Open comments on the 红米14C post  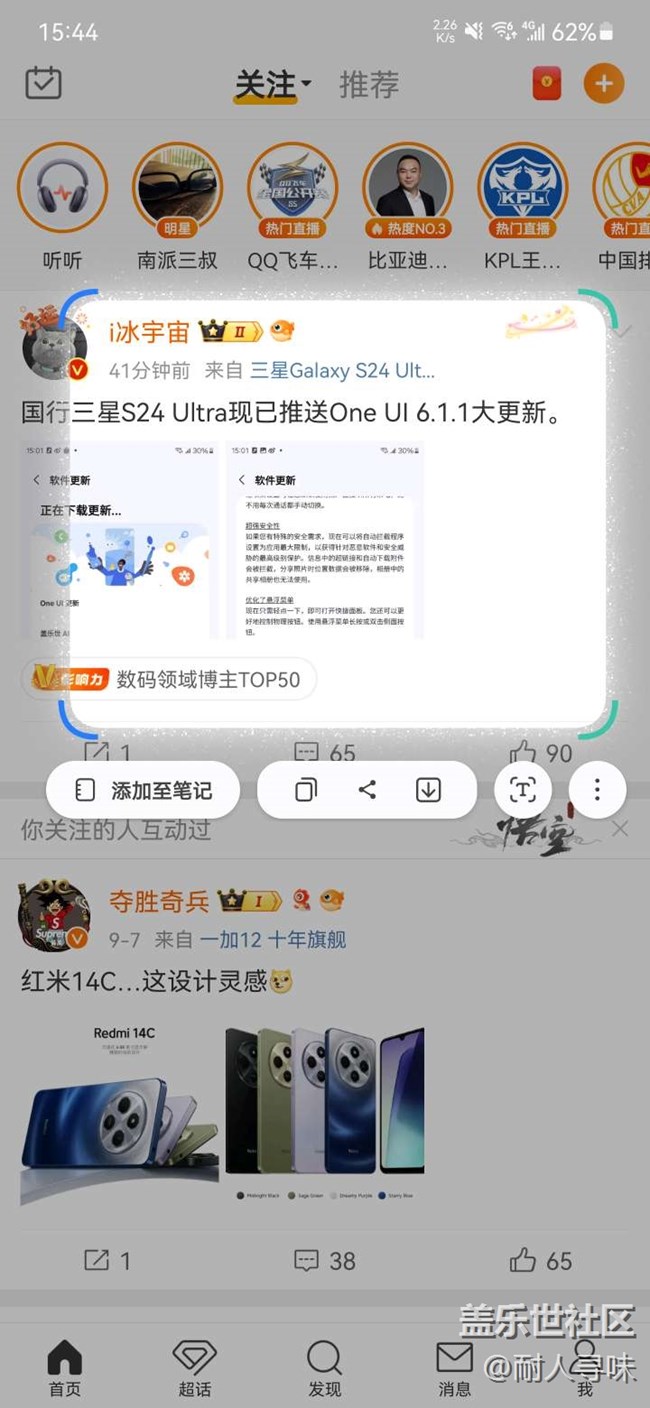pyautogui.click(x=325, y=1260)
